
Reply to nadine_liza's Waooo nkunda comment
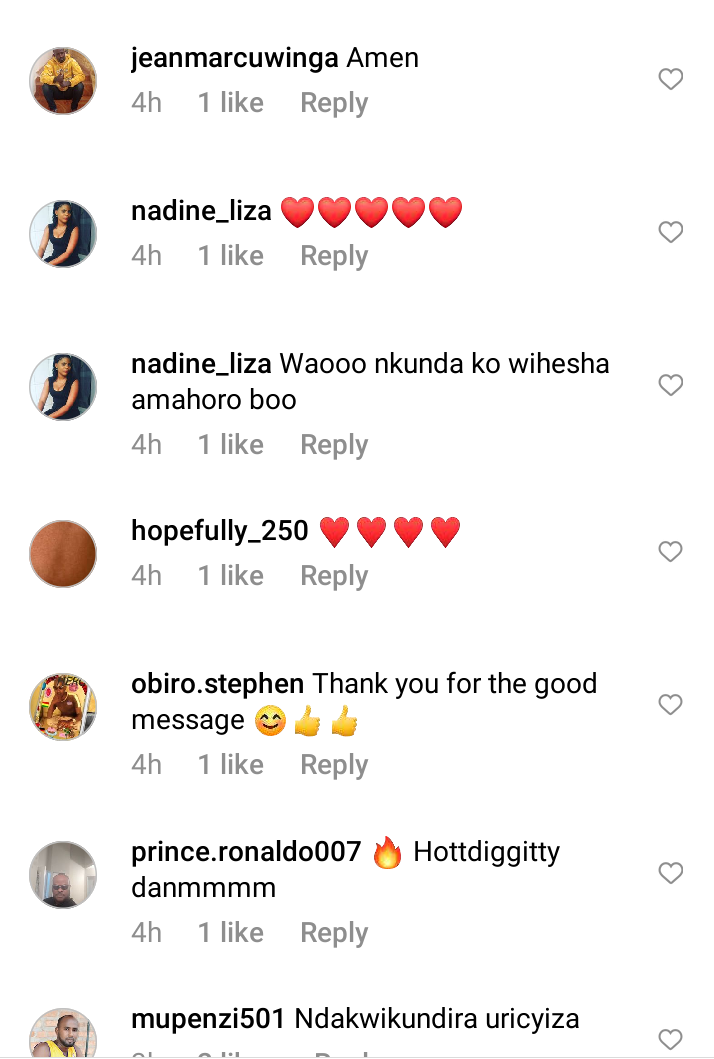pyautogui.click(x=334, y=445)
